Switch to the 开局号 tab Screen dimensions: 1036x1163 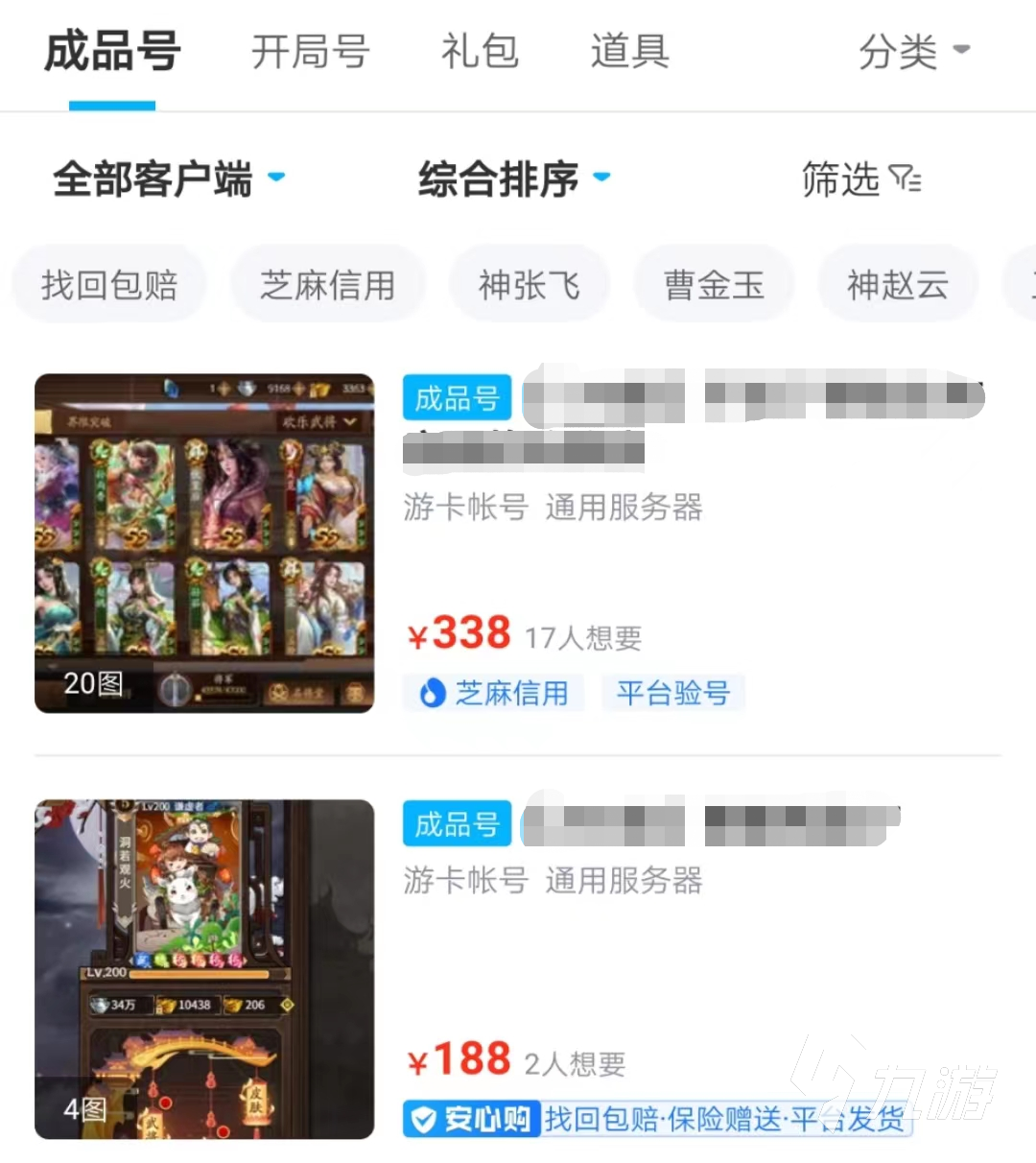310,52
